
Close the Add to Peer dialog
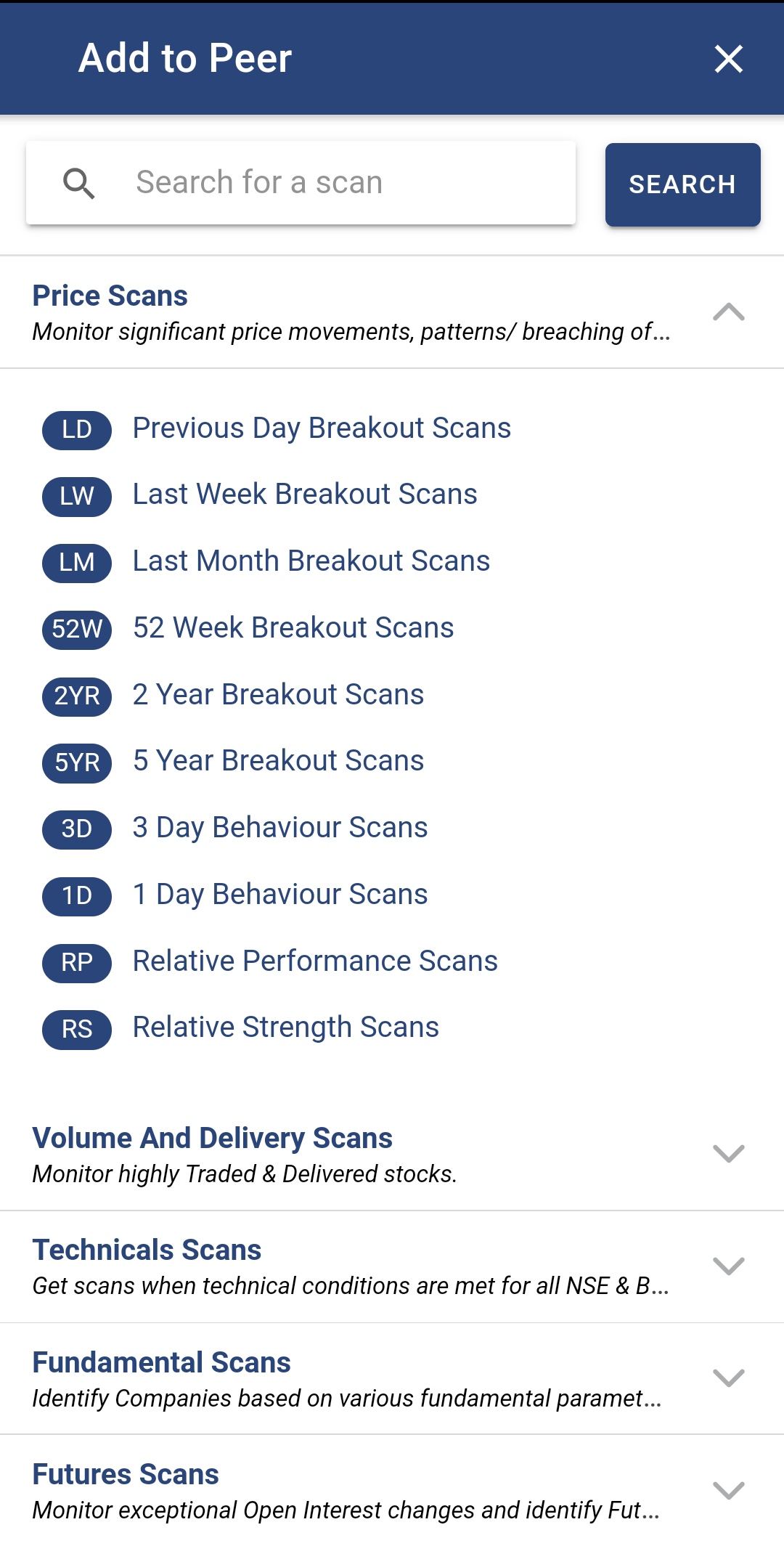click(x=728, y=59)
